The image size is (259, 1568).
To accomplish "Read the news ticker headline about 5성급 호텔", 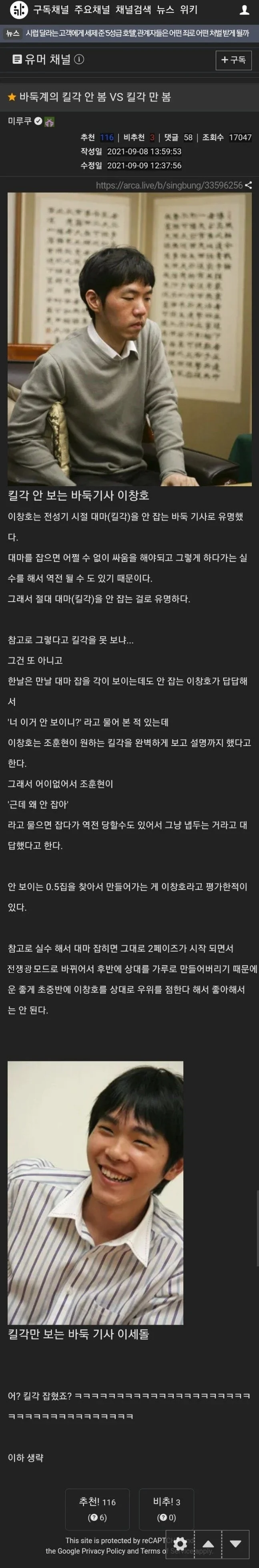I will pos(137,33).
